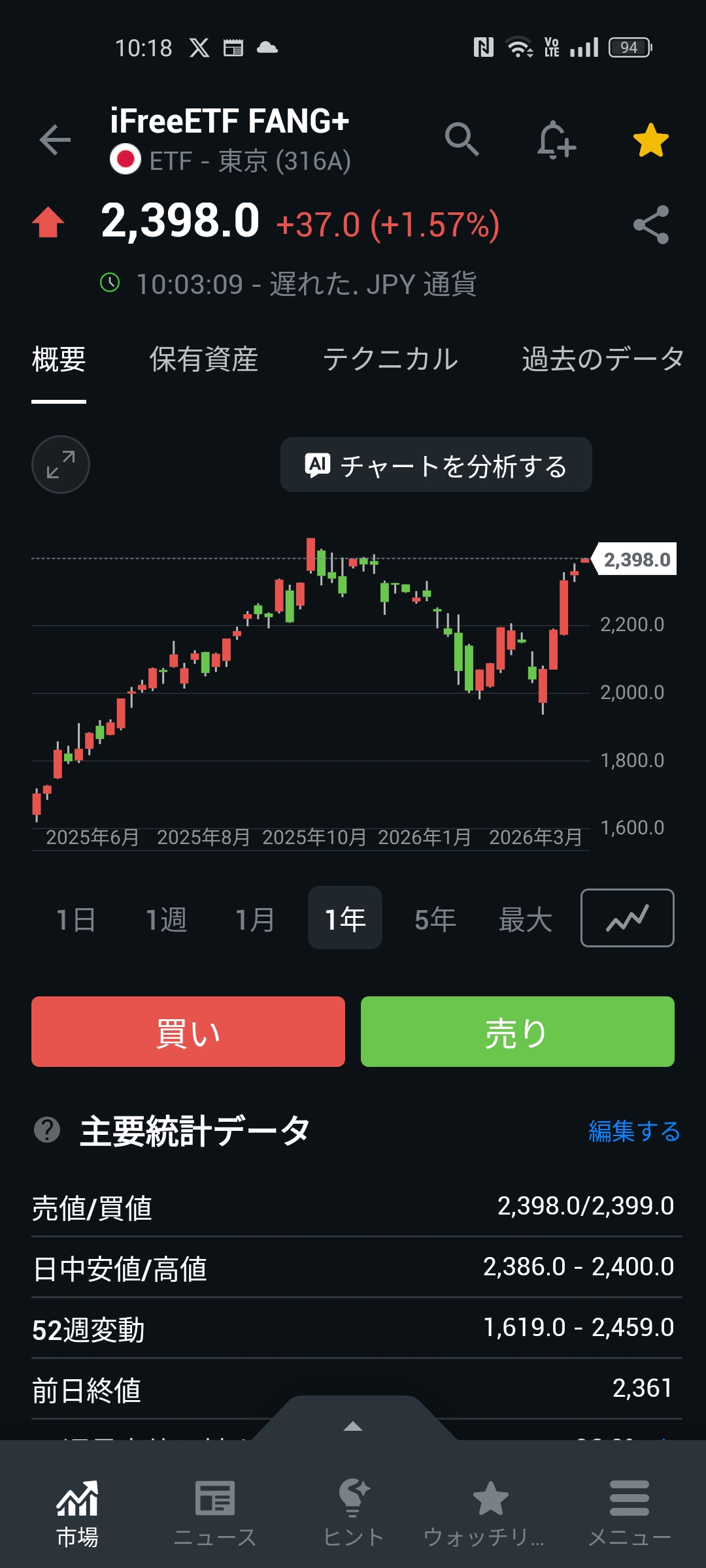
Task: Toggle the watchlist star for iFreeETF FANG+
Action: (x=650, y=140)
